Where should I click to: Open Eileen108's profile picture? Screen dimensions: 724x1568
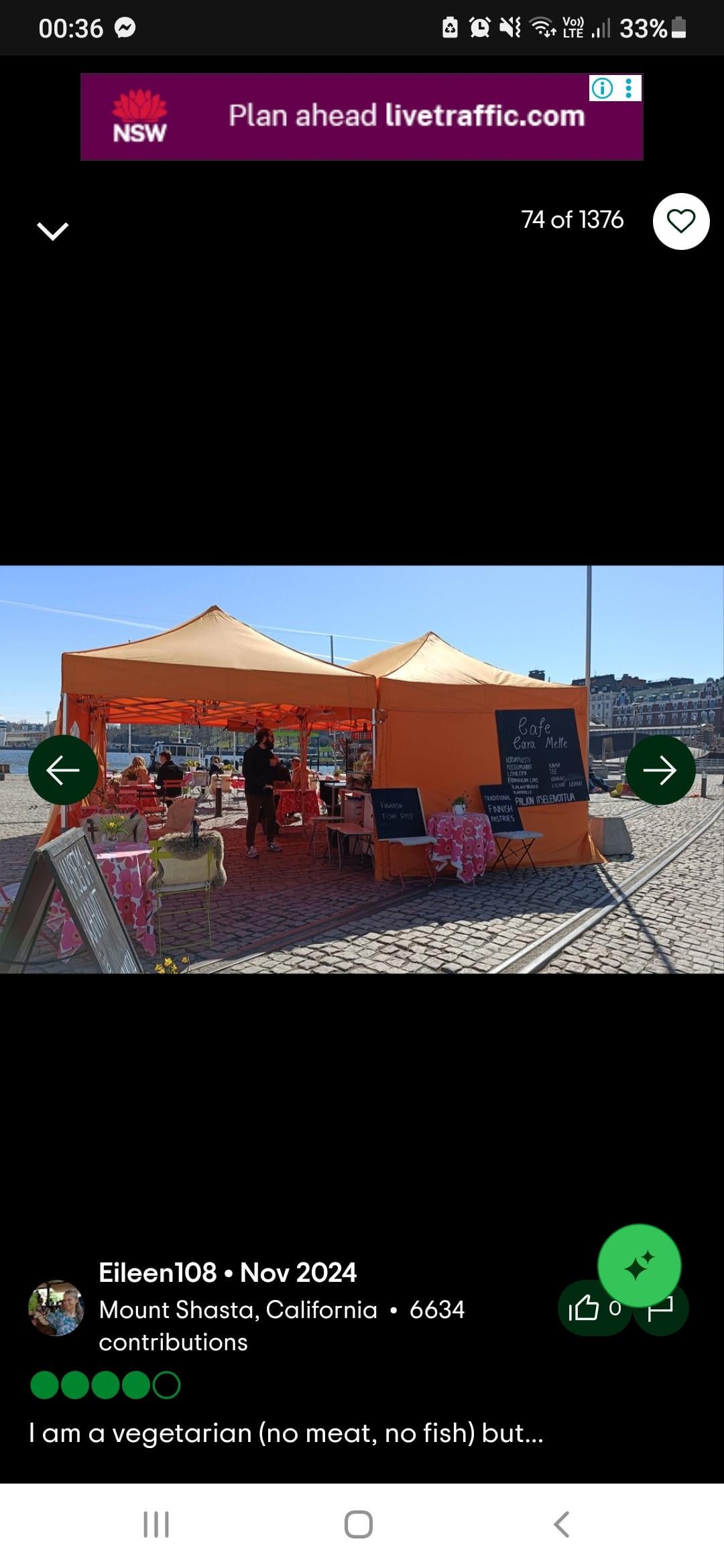click(x=56, y=1309)
